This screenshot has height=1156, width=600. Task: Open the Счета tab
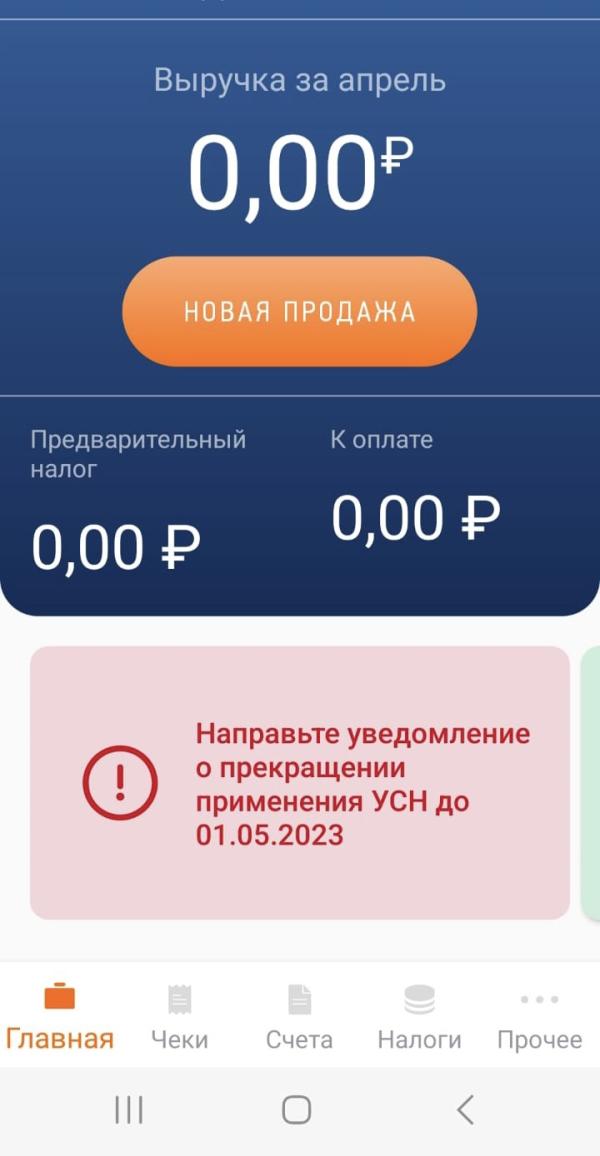tap(299, 1017)
